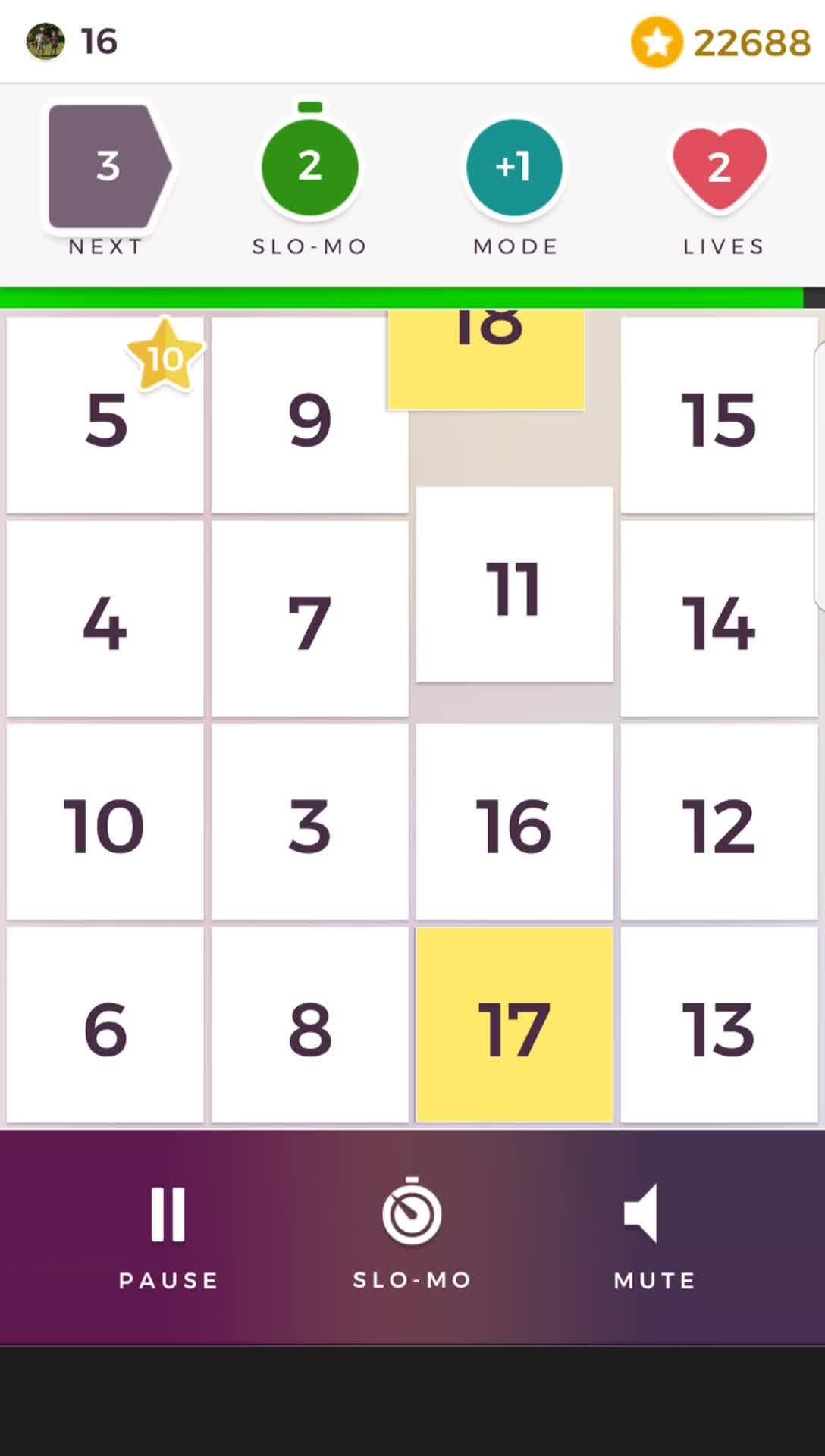Tap the number 6 tile

coord(105,1025)
